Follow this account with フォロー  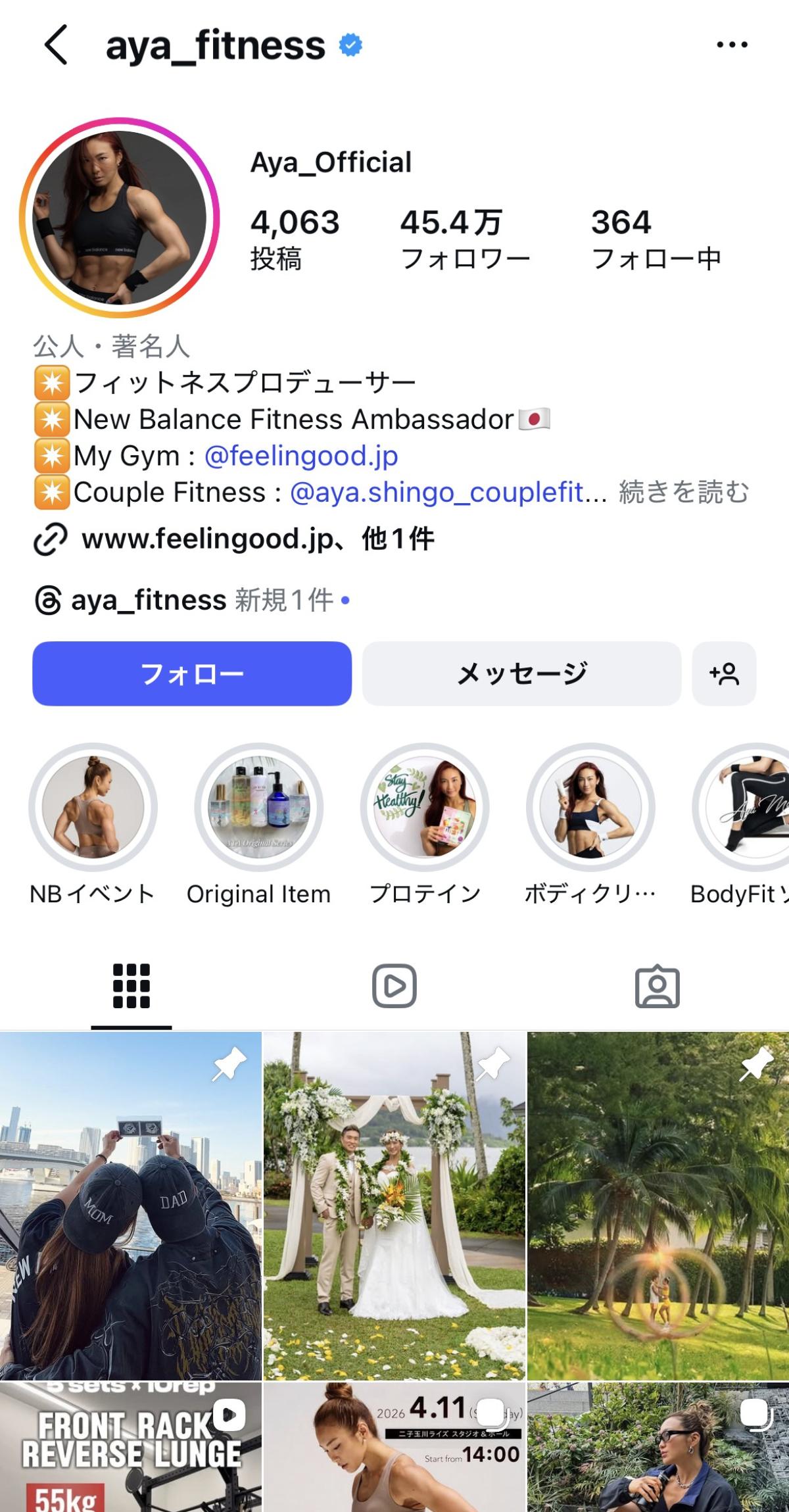click(x=192, y=673)
